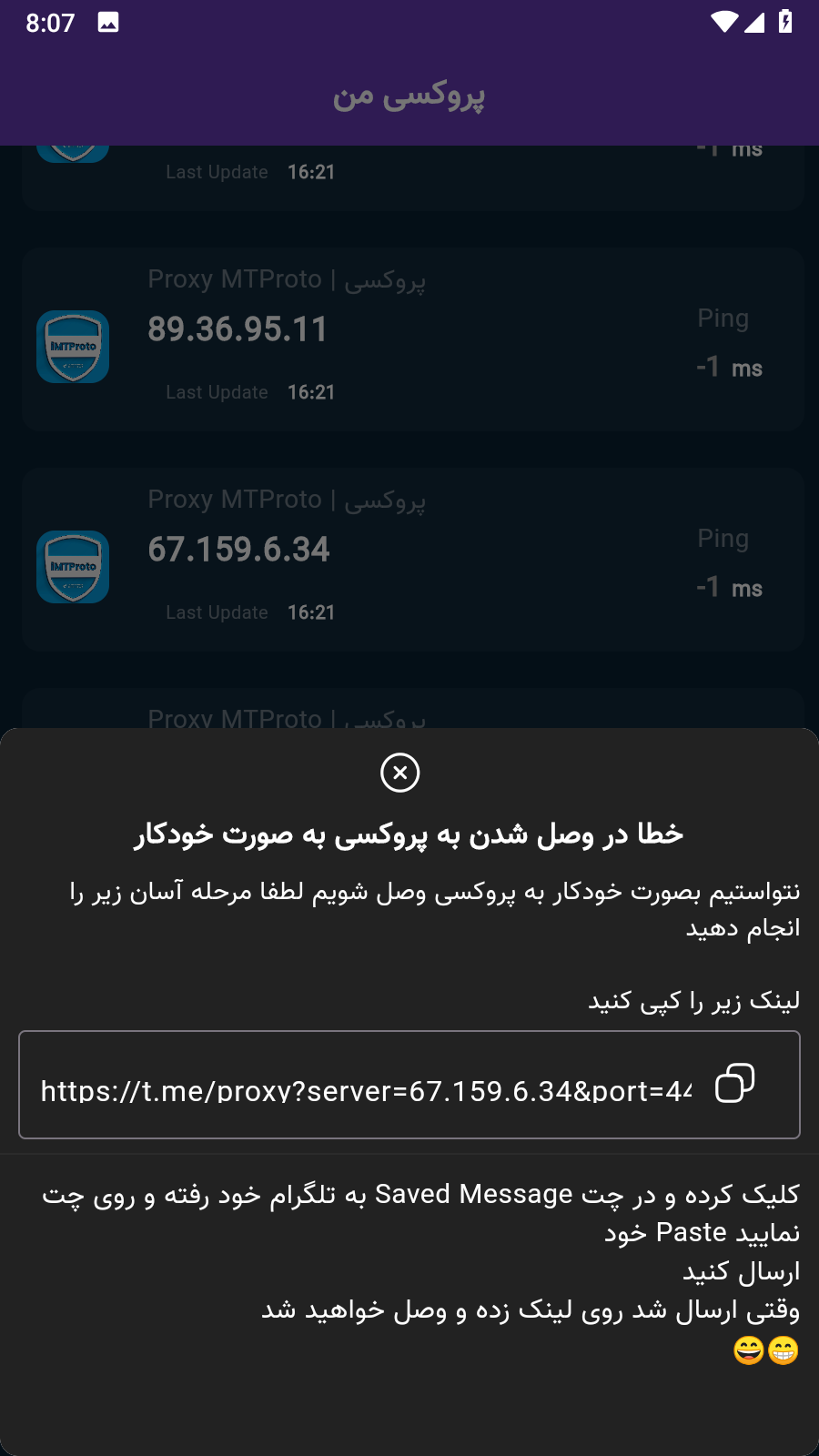This screenshot has width=819, height=1456.
Task: Open proxy card 67.159.6.34
Action: [412, 560]
